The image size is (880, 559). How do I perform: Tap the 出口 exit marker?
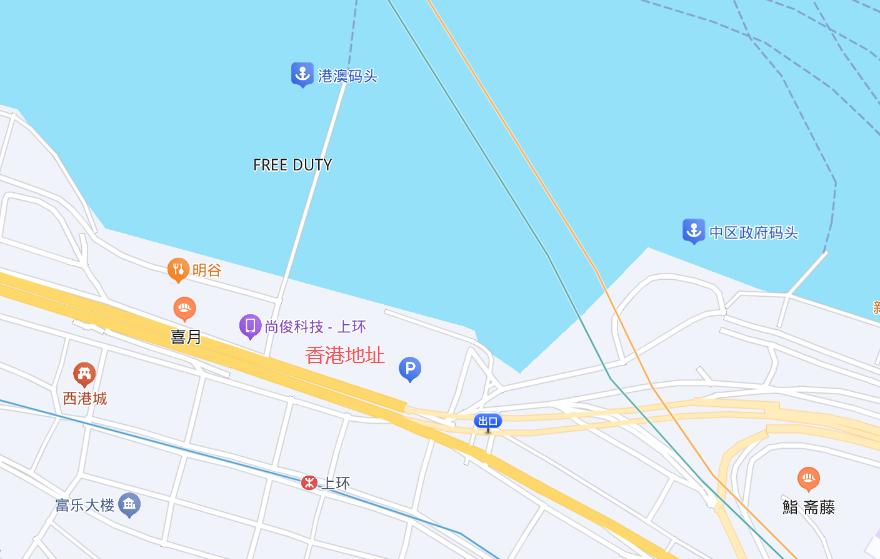(487, 421)
